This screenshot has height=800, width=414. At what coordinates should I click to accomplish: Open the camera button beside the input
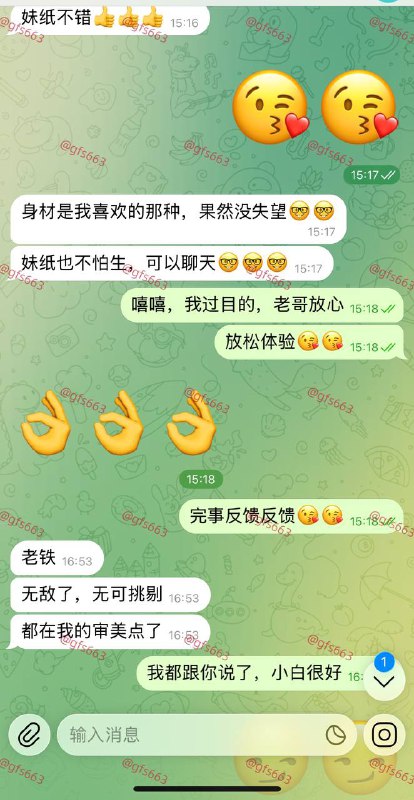click(384, 735)
